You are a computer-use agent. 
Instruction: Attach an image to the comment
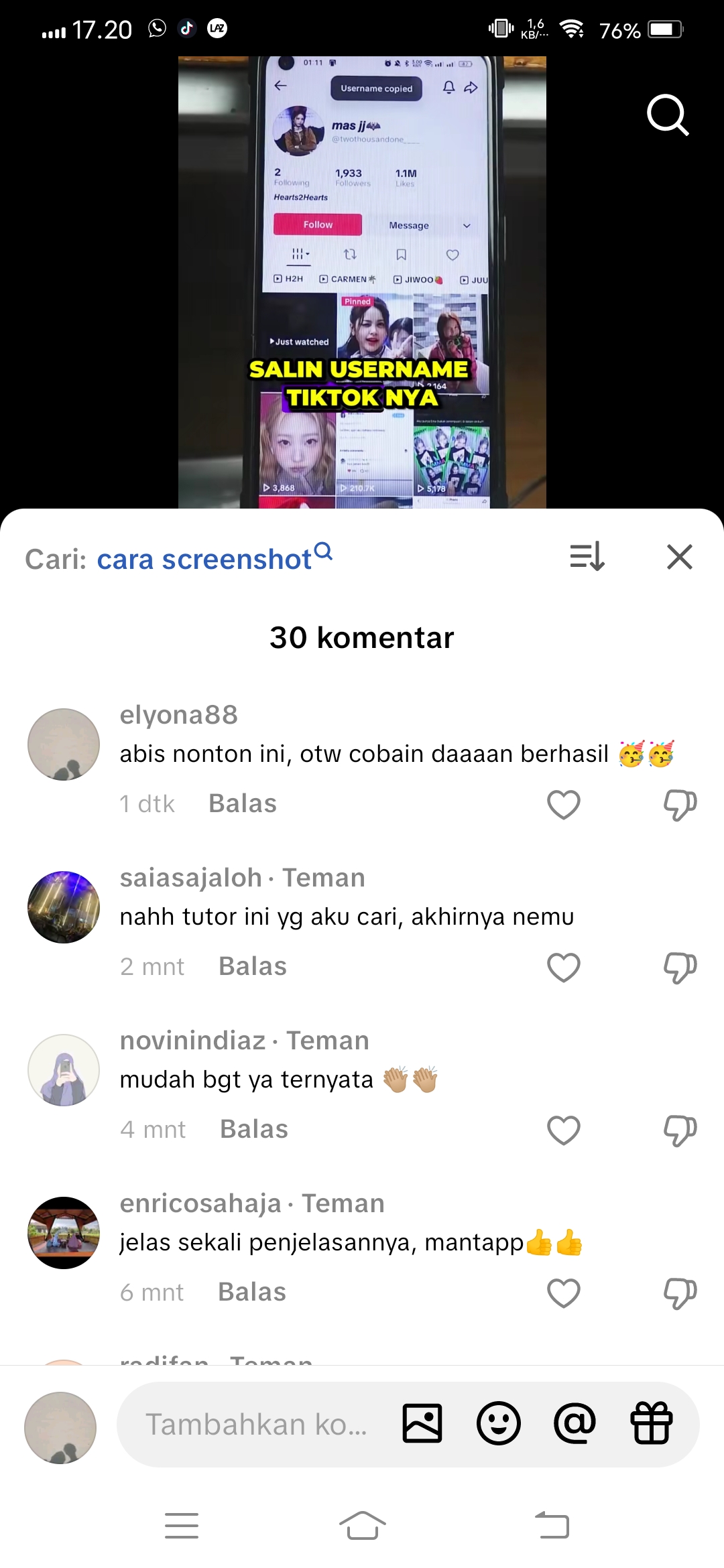pyautogui.click(x=422, y=1423)
